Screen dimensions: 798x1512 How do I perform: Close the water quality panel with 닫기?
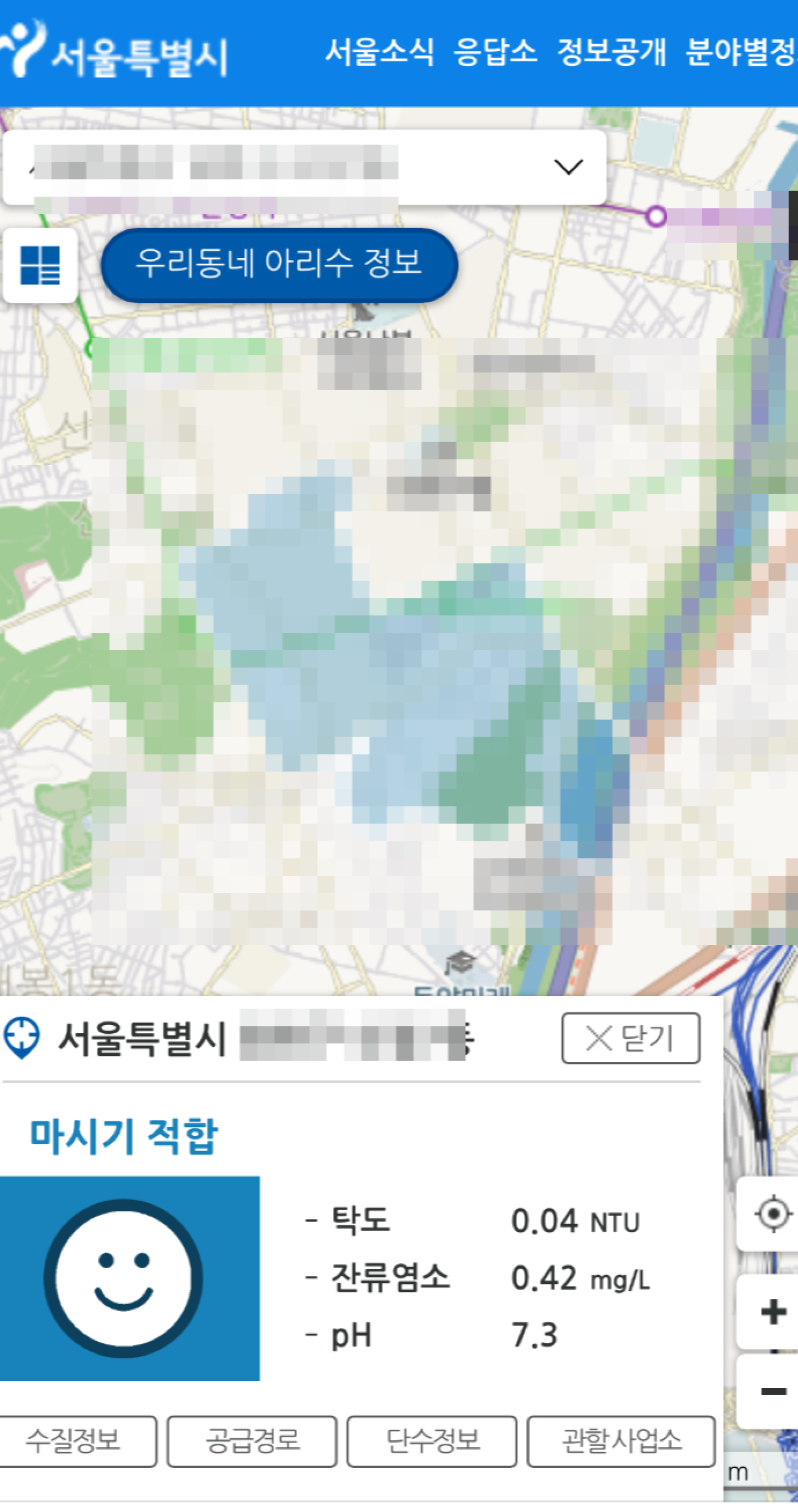tap(630, 1038)
